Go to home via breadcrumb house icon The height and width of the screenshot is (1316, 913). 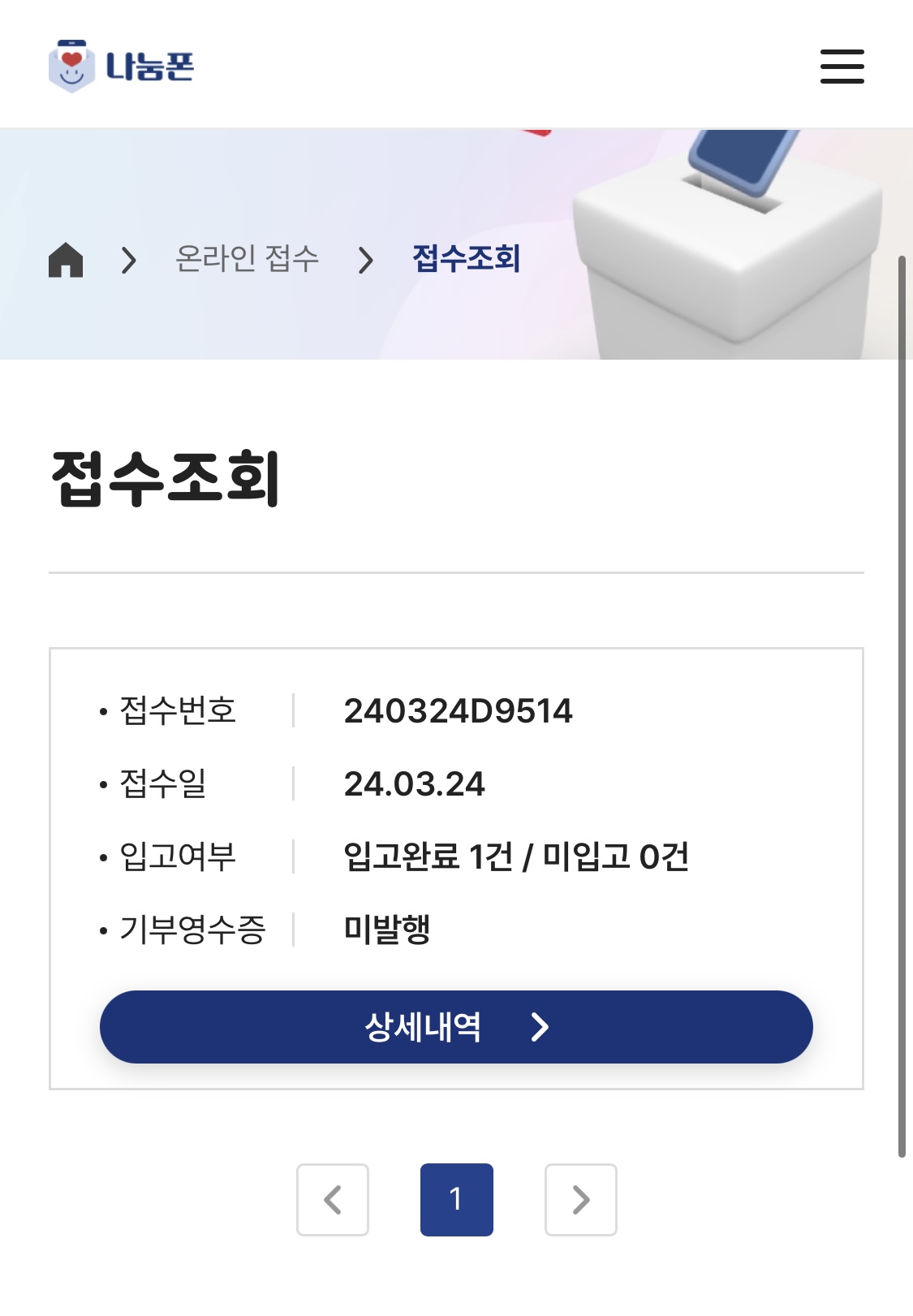click(x=66, y=260)
